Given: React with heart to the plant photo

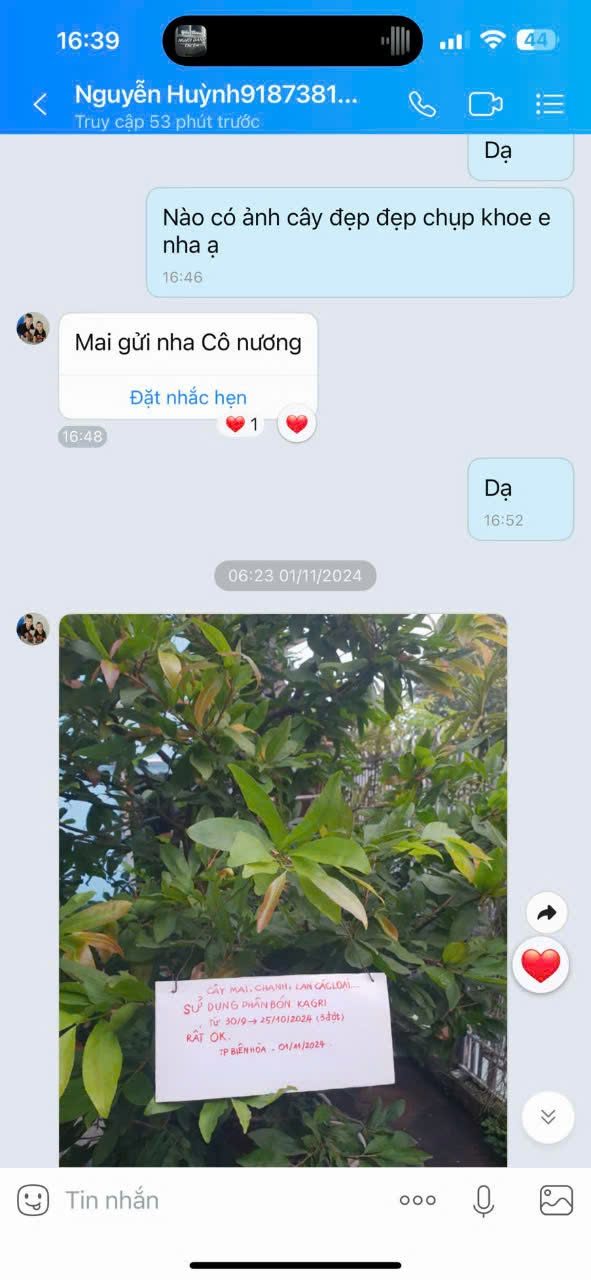Looking at the screenshot, I should [541, 966].
